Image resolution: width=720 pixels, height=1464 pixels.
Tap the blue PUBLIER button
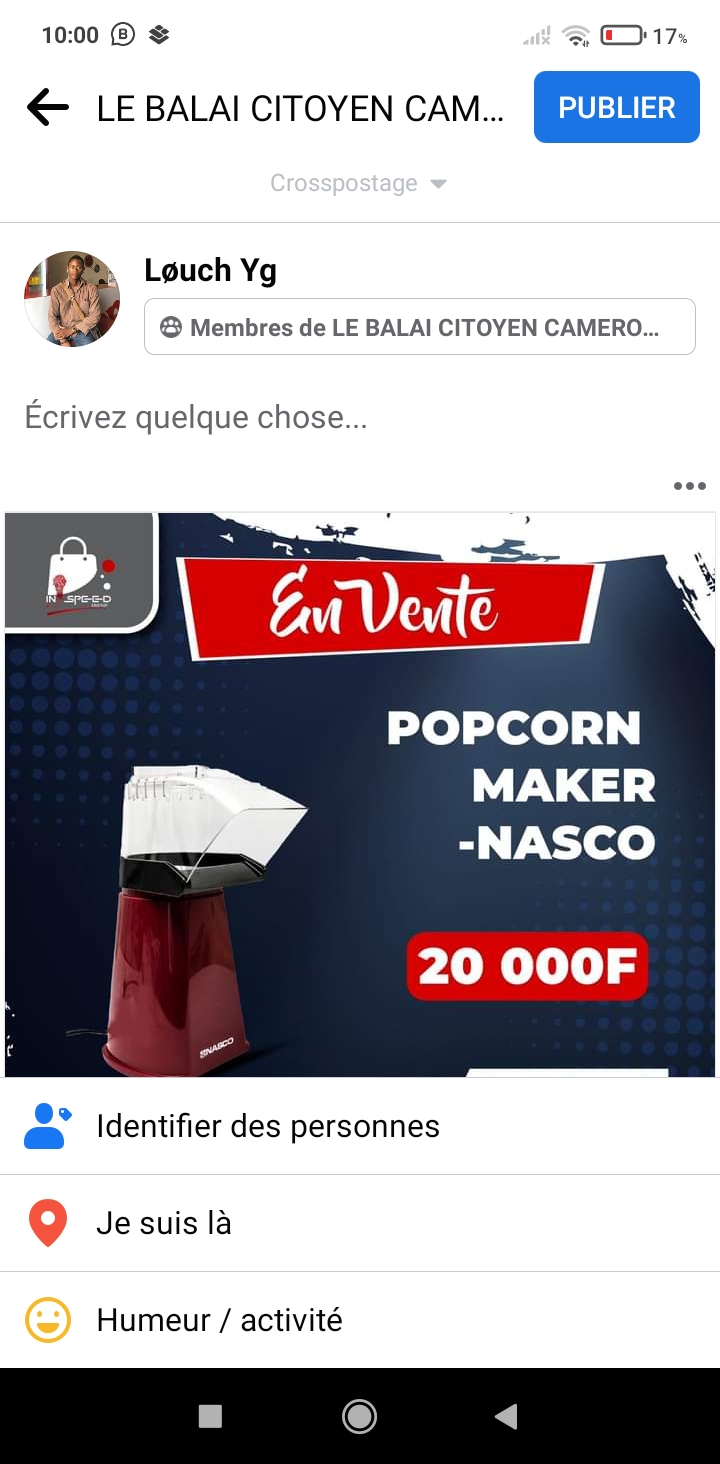[616, 107]
